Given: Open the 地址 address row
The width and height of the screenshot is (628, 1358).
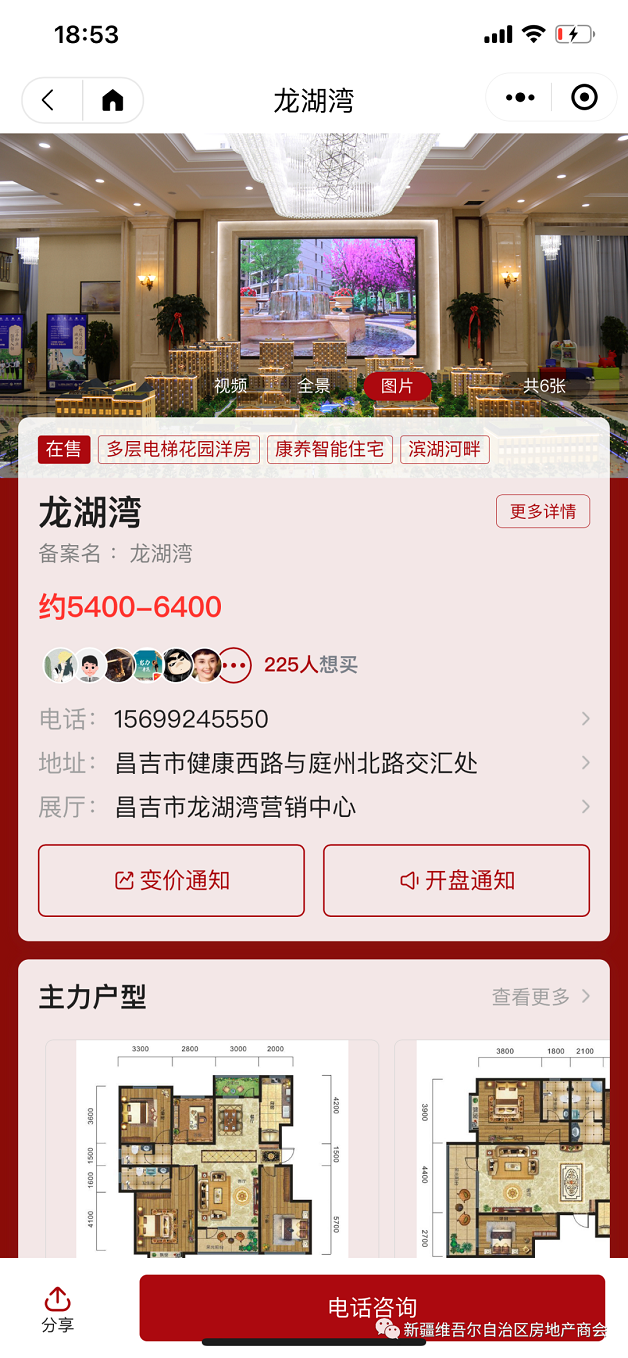Looking at the screenshot, I should pos(314,763).
